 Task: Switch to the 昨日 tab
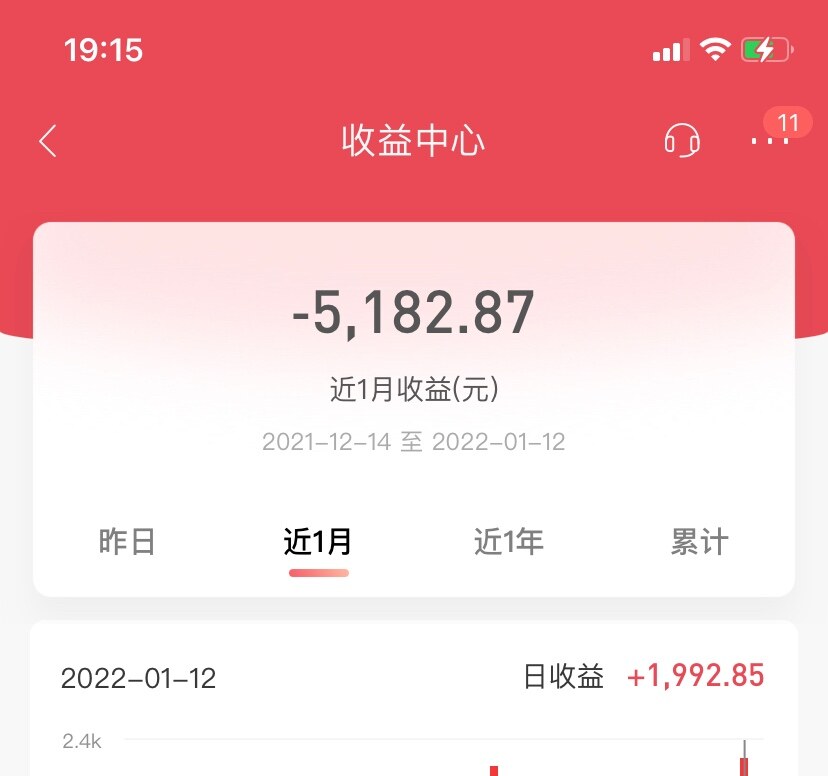point(128,542)
